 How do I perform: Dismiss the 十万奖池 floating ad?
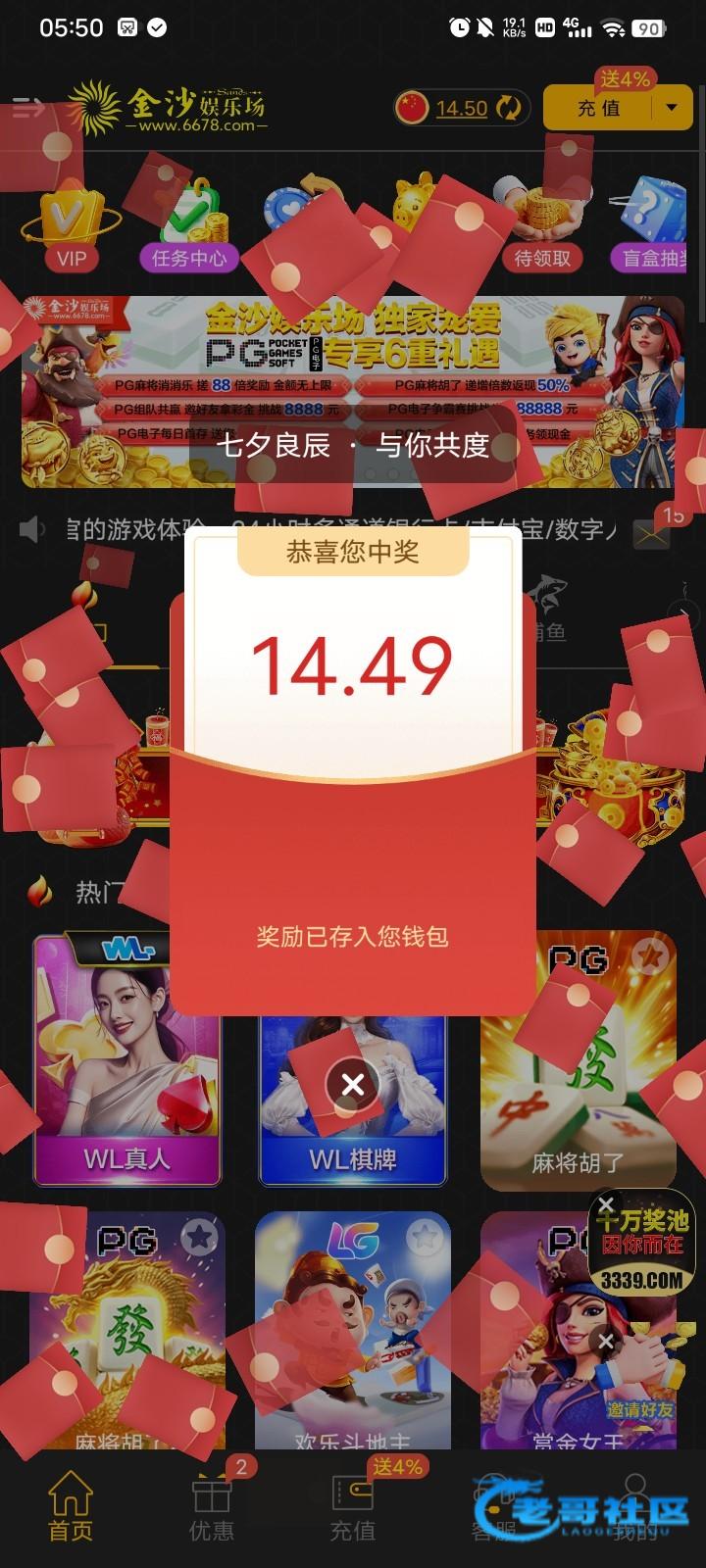[607, 1204]
